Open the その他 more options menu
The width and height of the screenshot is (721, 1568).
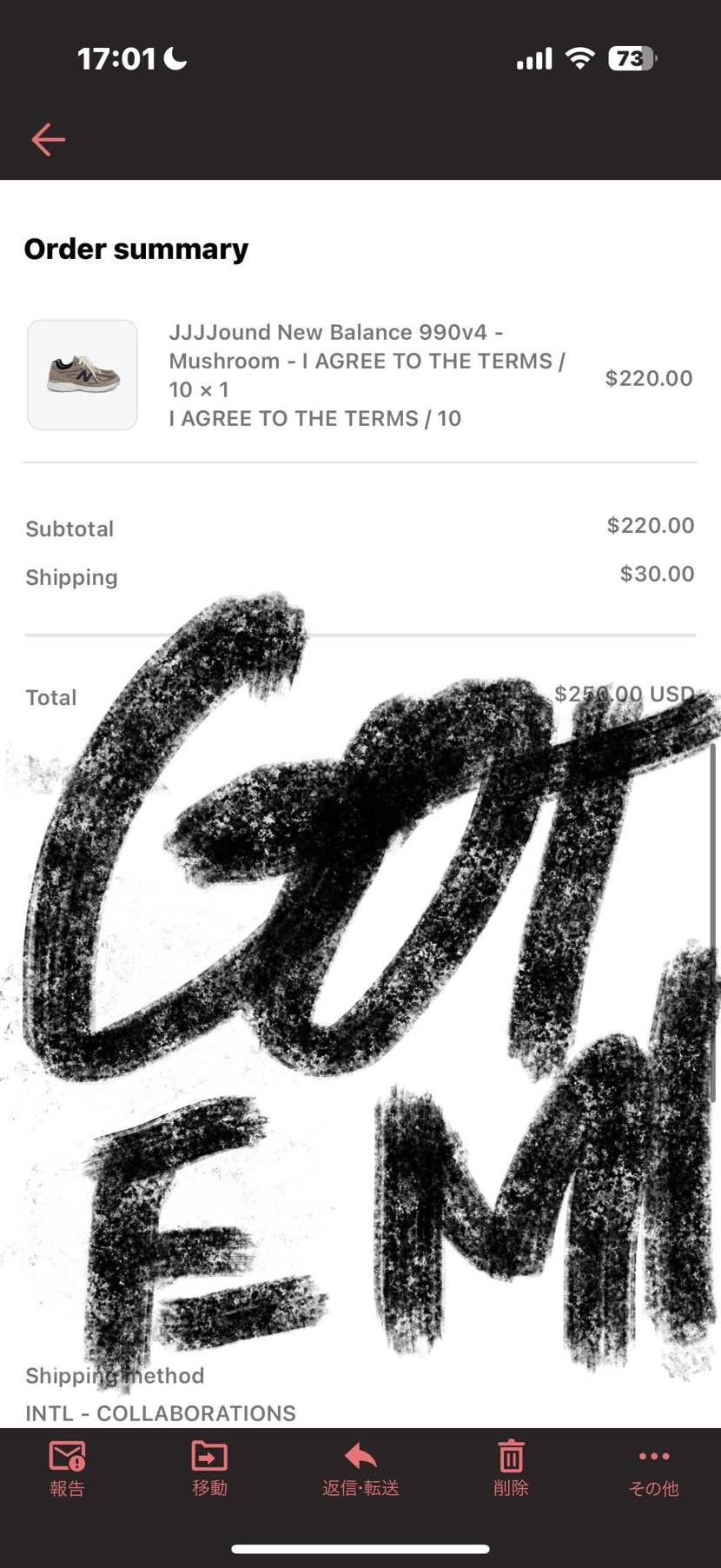653,1470
